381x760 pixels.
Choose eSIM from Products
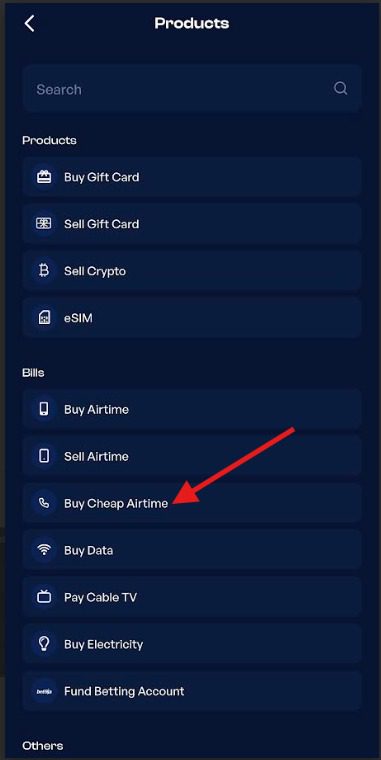pos(191,318)
